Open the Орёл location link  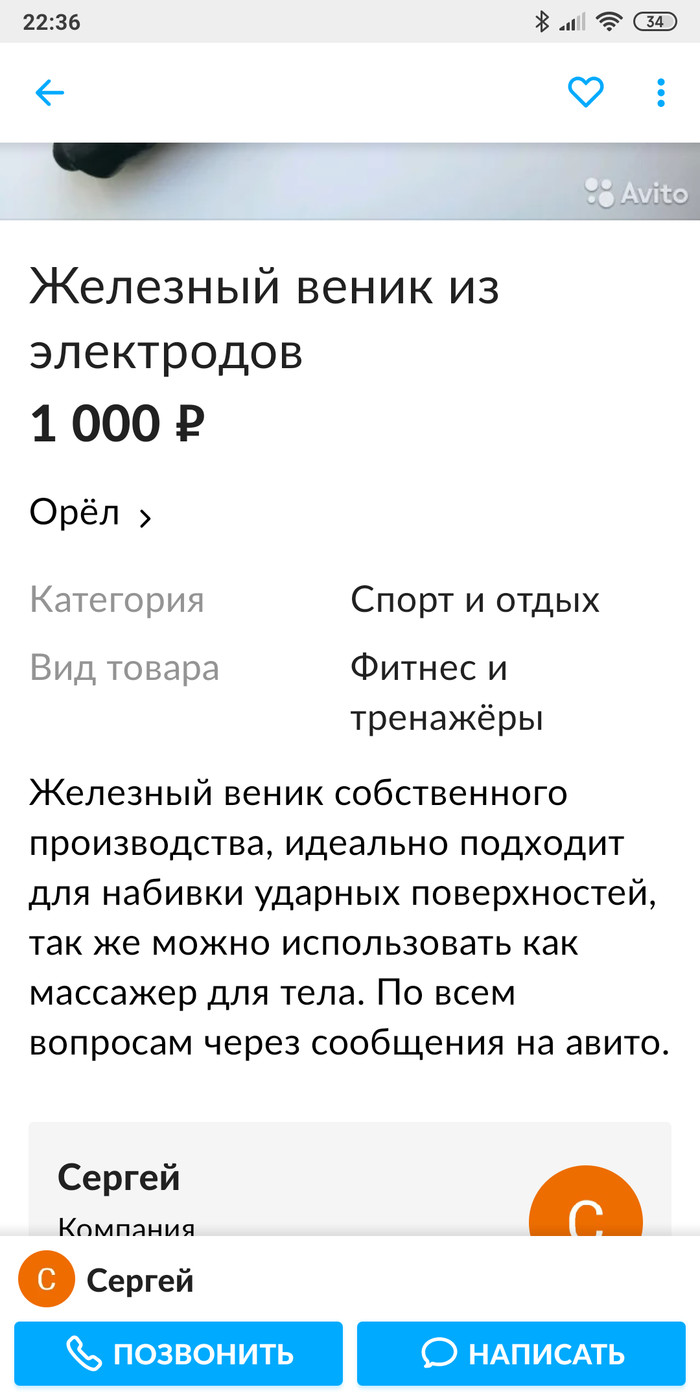90,514
